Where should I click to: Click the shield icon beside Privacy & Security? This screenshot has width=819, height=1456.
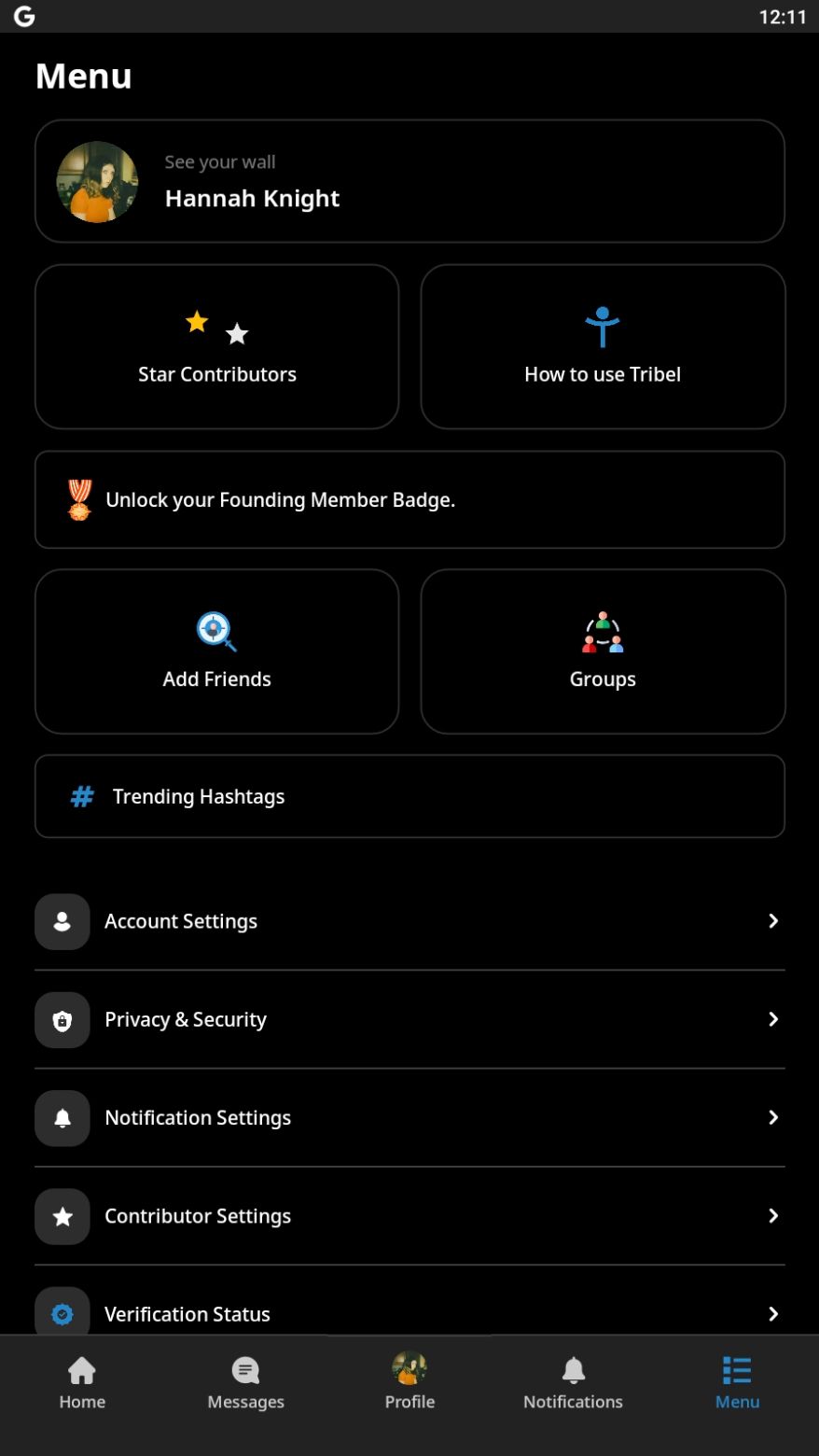62,1019
